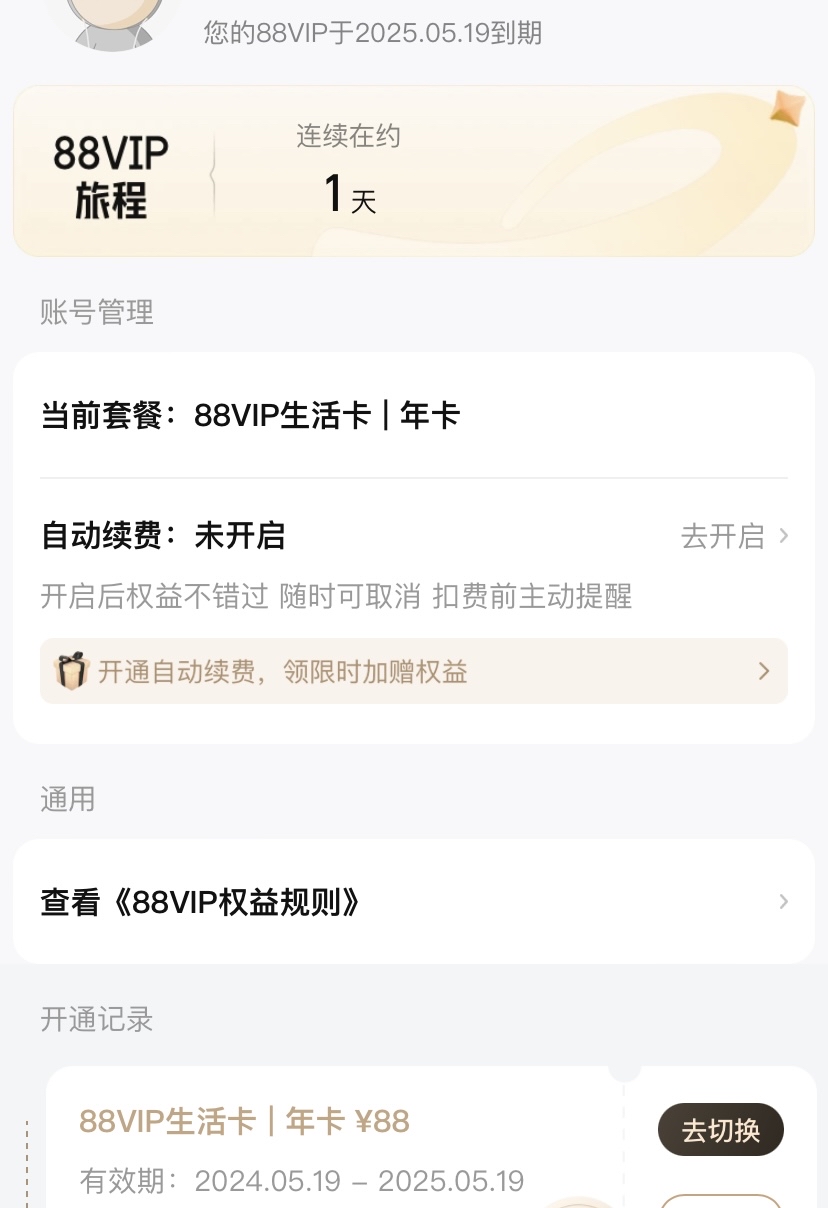Image resolution: width=828 pixels, height=1208 pixels.
Task: Tap the gift box icon beside auto-renewal offer
Action: [x=70, y=670]
